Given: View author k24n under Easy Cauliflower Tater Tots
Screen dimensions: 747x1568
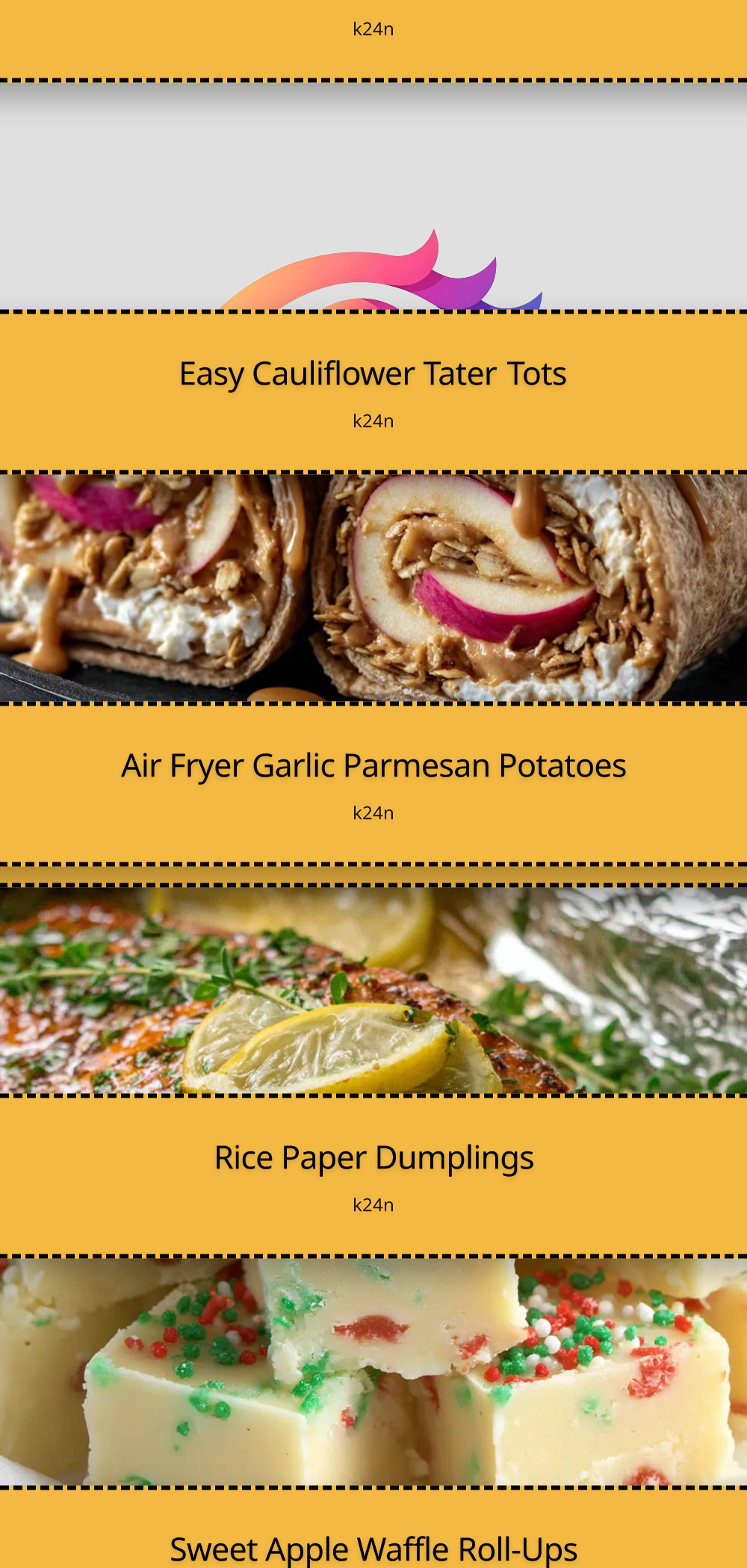Looking at the screenshot, I should [x=373, y=421].
